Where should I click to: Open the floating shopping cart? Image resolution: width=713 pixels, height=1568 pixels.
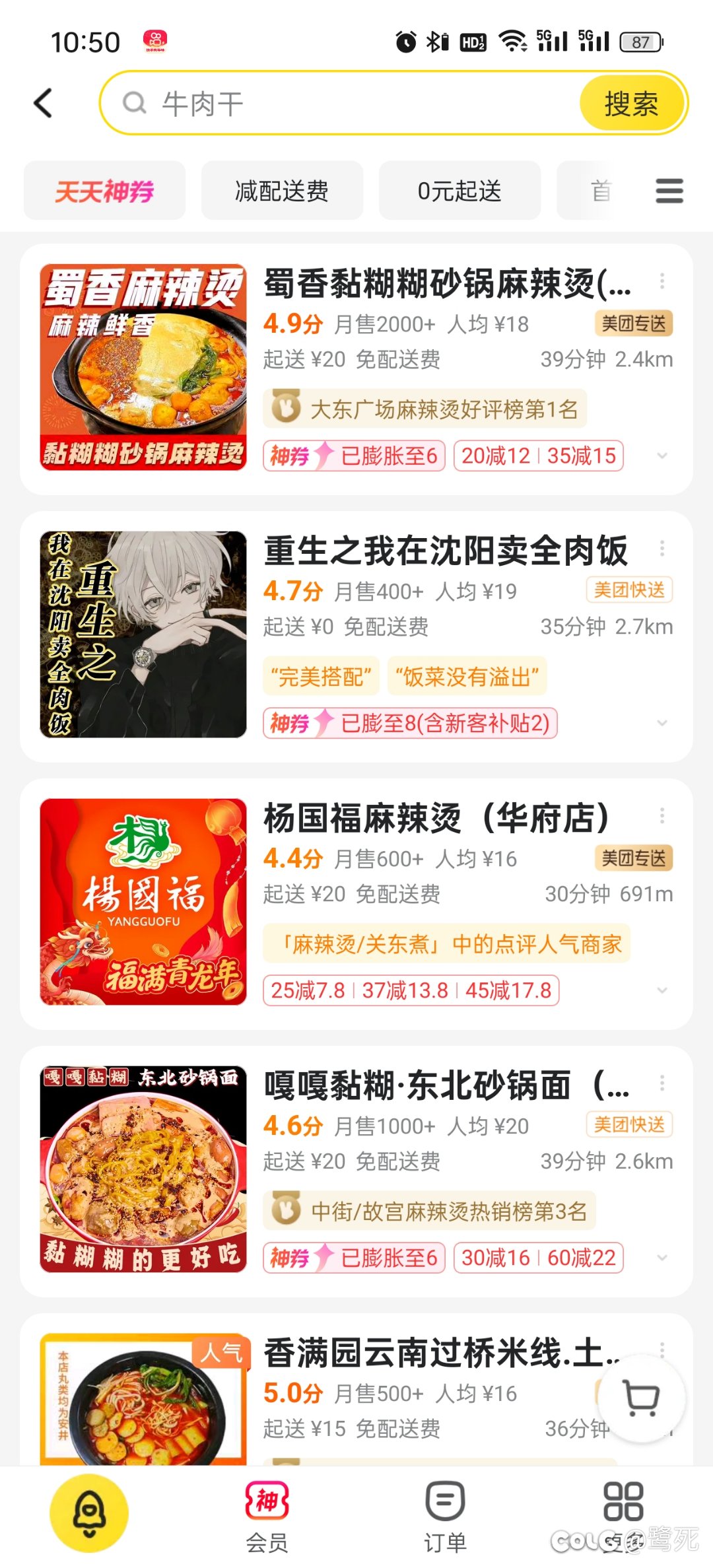point(642,1398)
